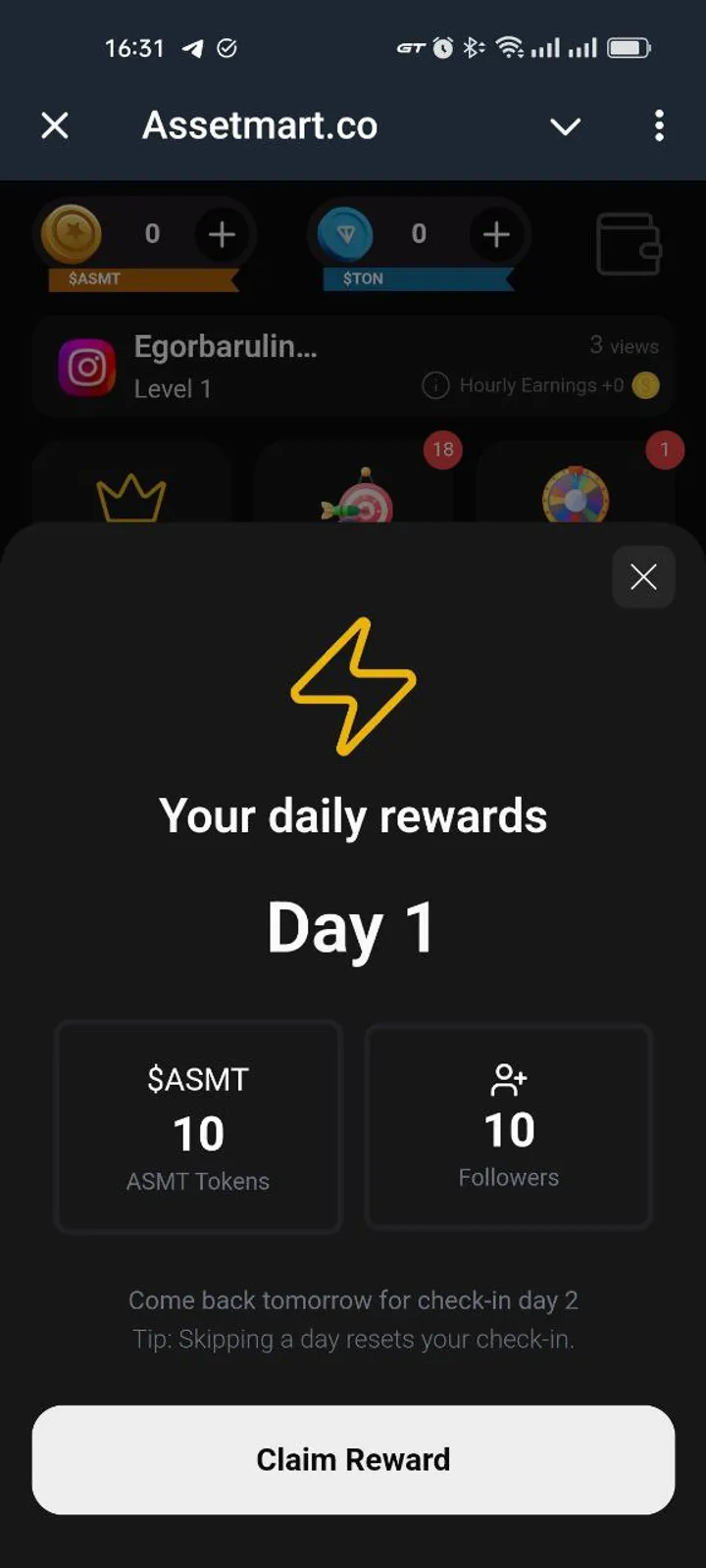Tap the golden $ASMT coin icon

pos(71,235)
